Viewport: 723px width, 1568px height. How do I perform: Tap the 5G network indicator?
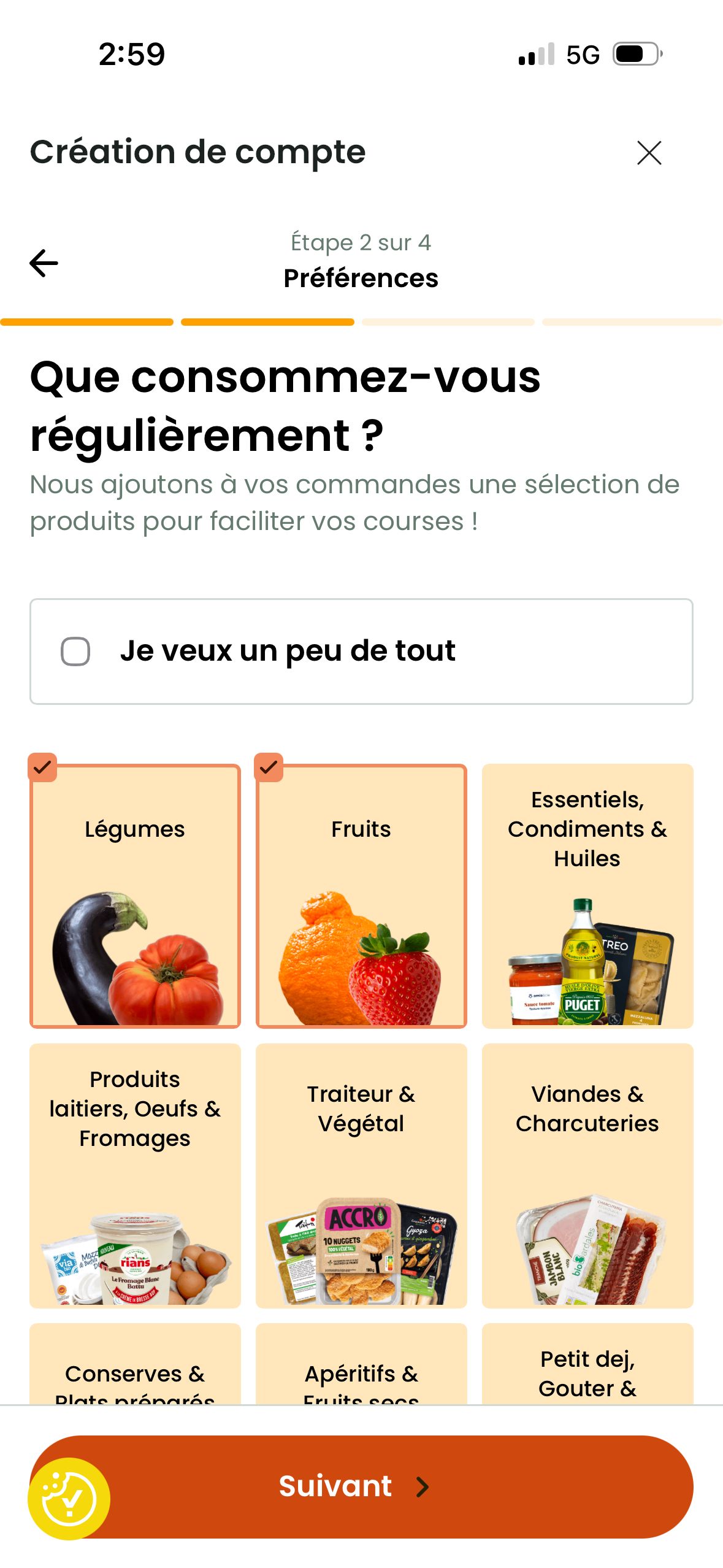(583, 55)
